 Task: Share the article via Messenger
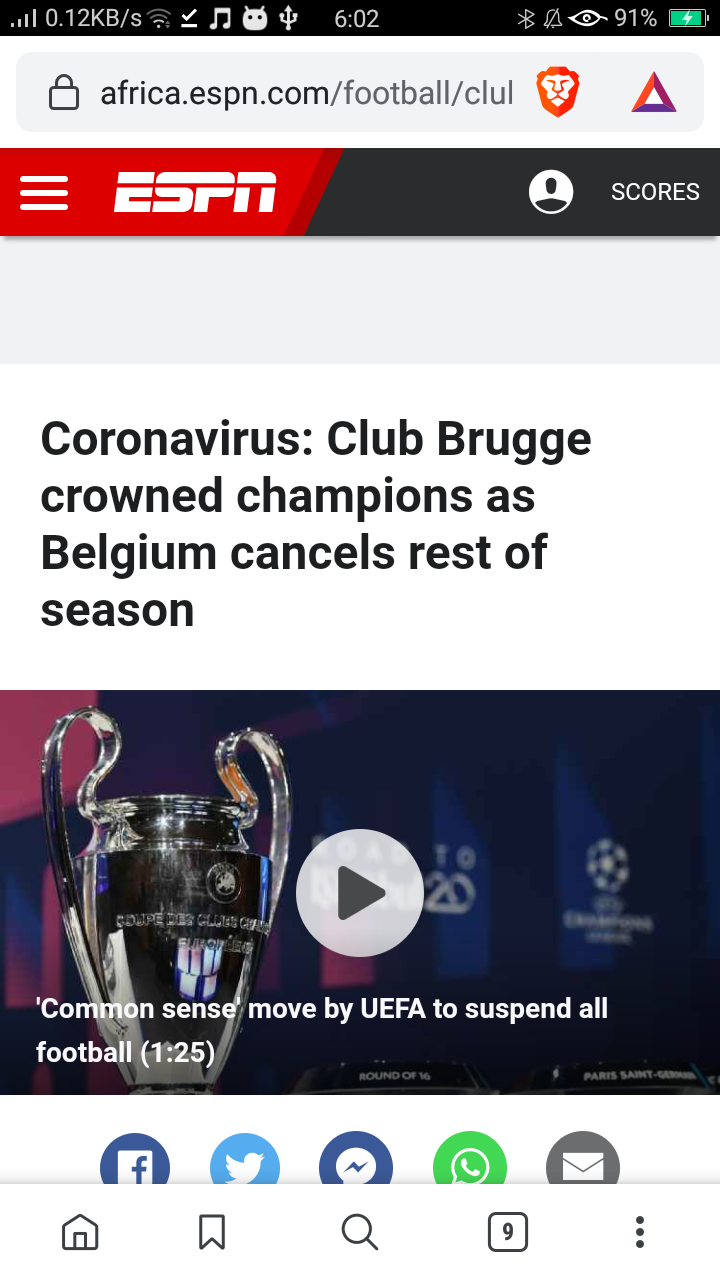356,1162
